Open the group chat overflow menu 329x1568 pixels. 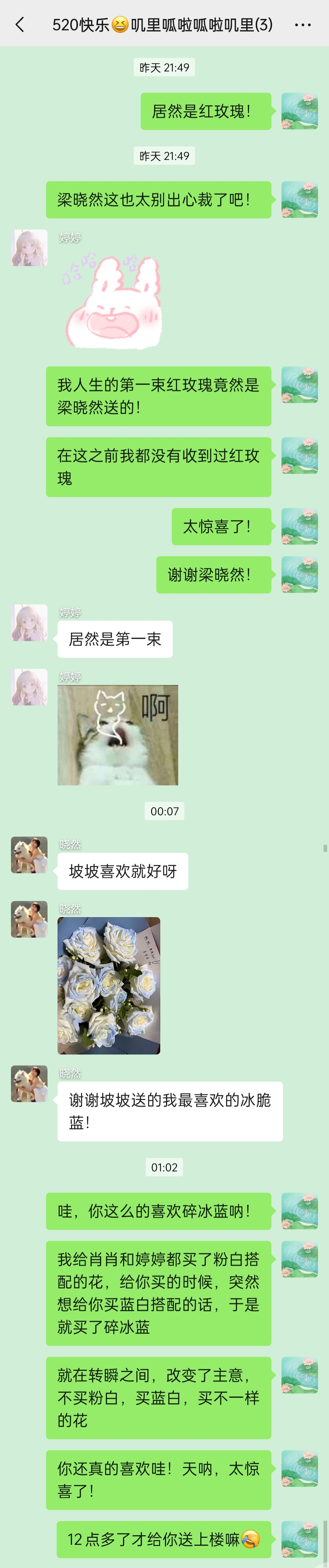point(302,24)
